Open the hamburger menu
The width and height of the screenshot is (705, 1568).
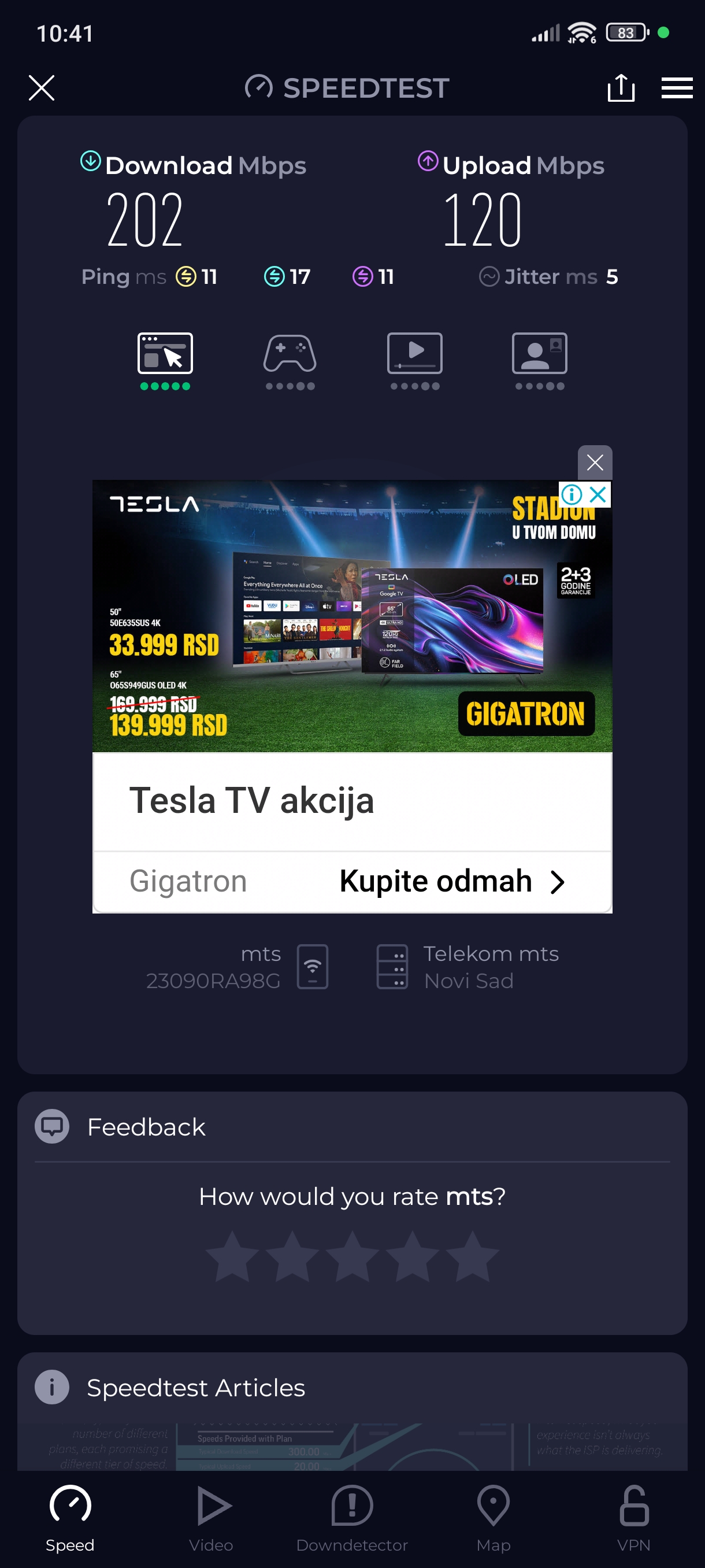click(x=677, y=88)
